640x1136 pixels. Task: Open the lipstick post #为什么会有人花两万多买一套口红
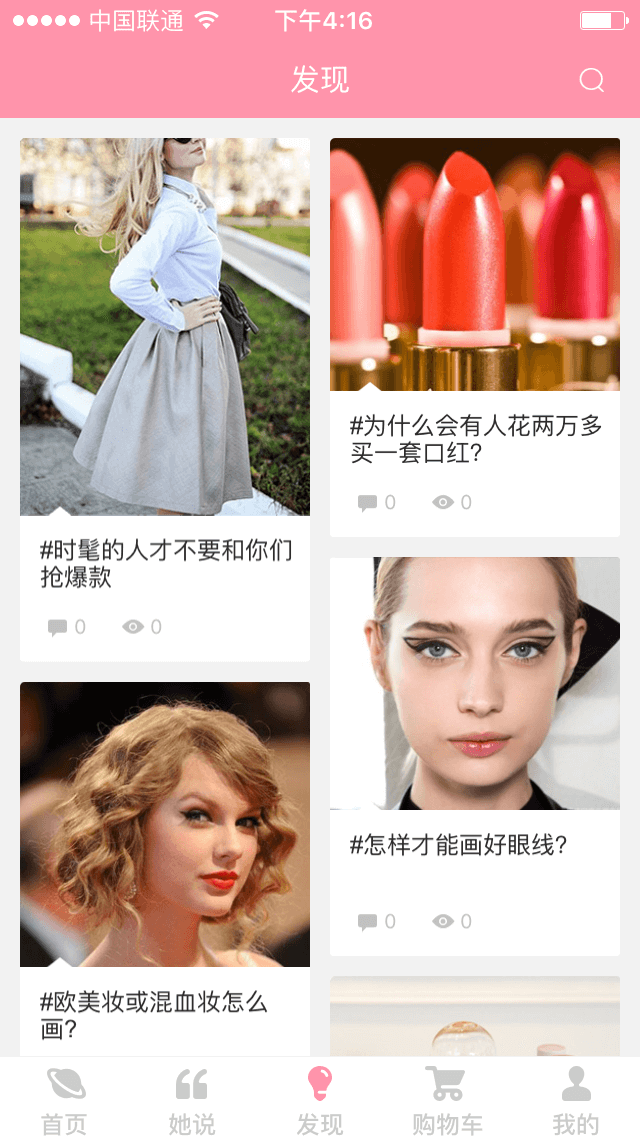(x=475, y=440)
